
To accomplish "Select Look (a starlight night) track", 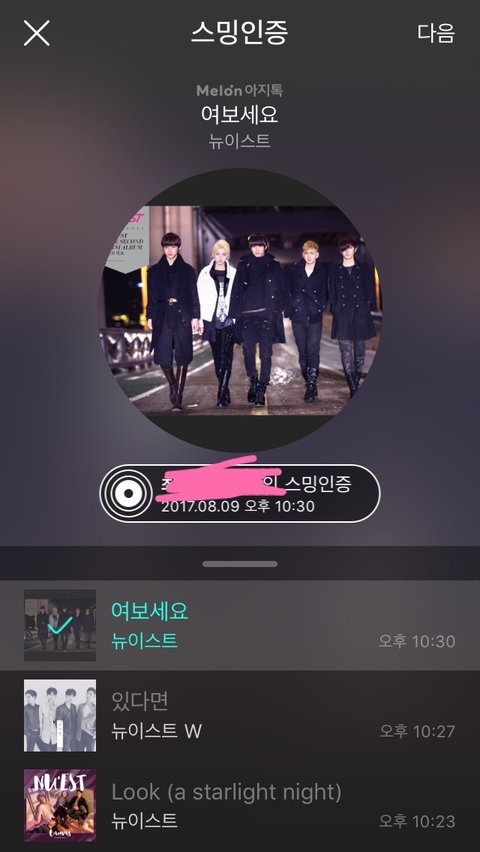I will [x=240, y=805].
